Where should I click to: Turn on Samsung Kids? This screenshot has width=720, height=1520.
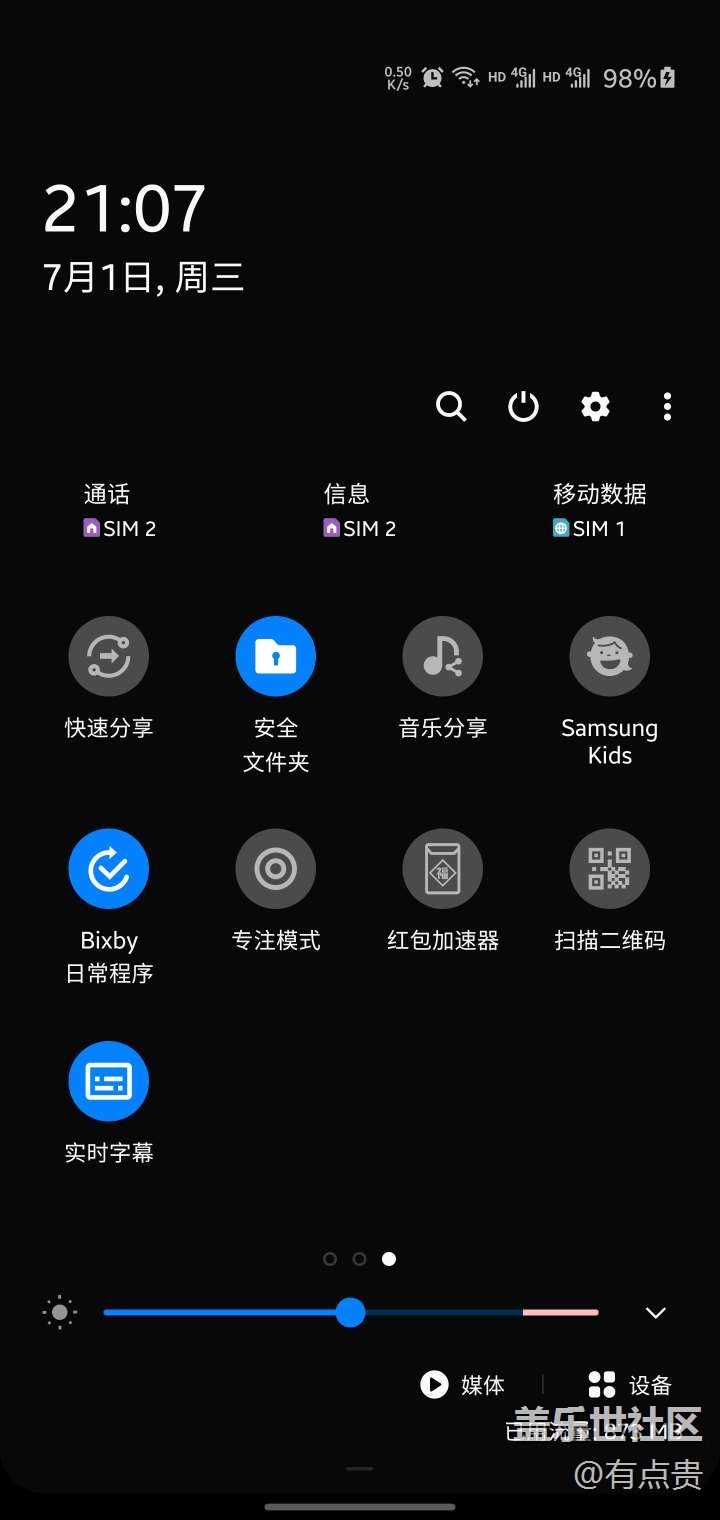[610, 656]
